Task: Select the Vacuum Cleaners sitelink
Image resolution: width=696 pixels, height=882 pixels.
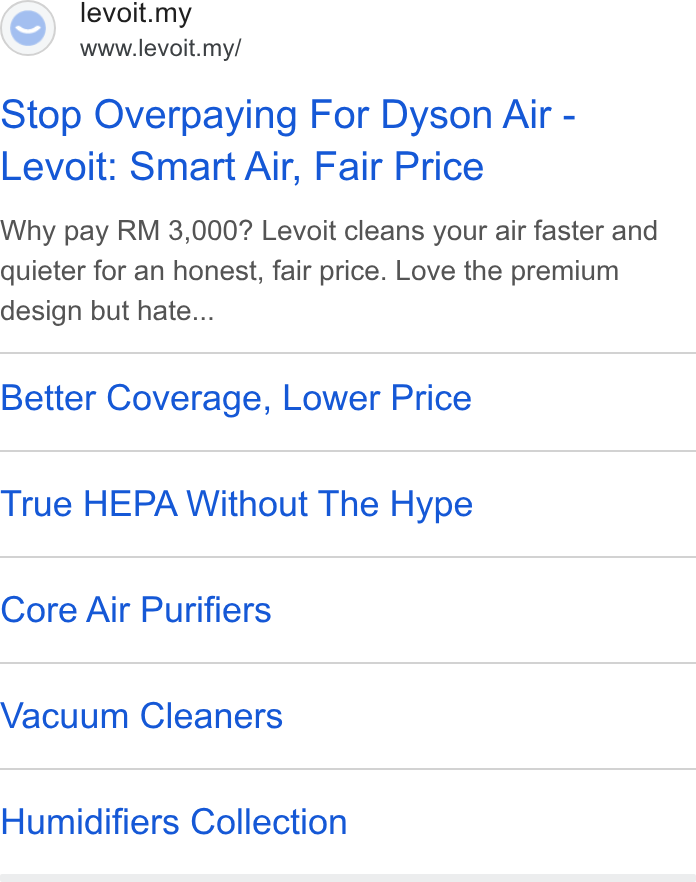Action: click(141, 716)
